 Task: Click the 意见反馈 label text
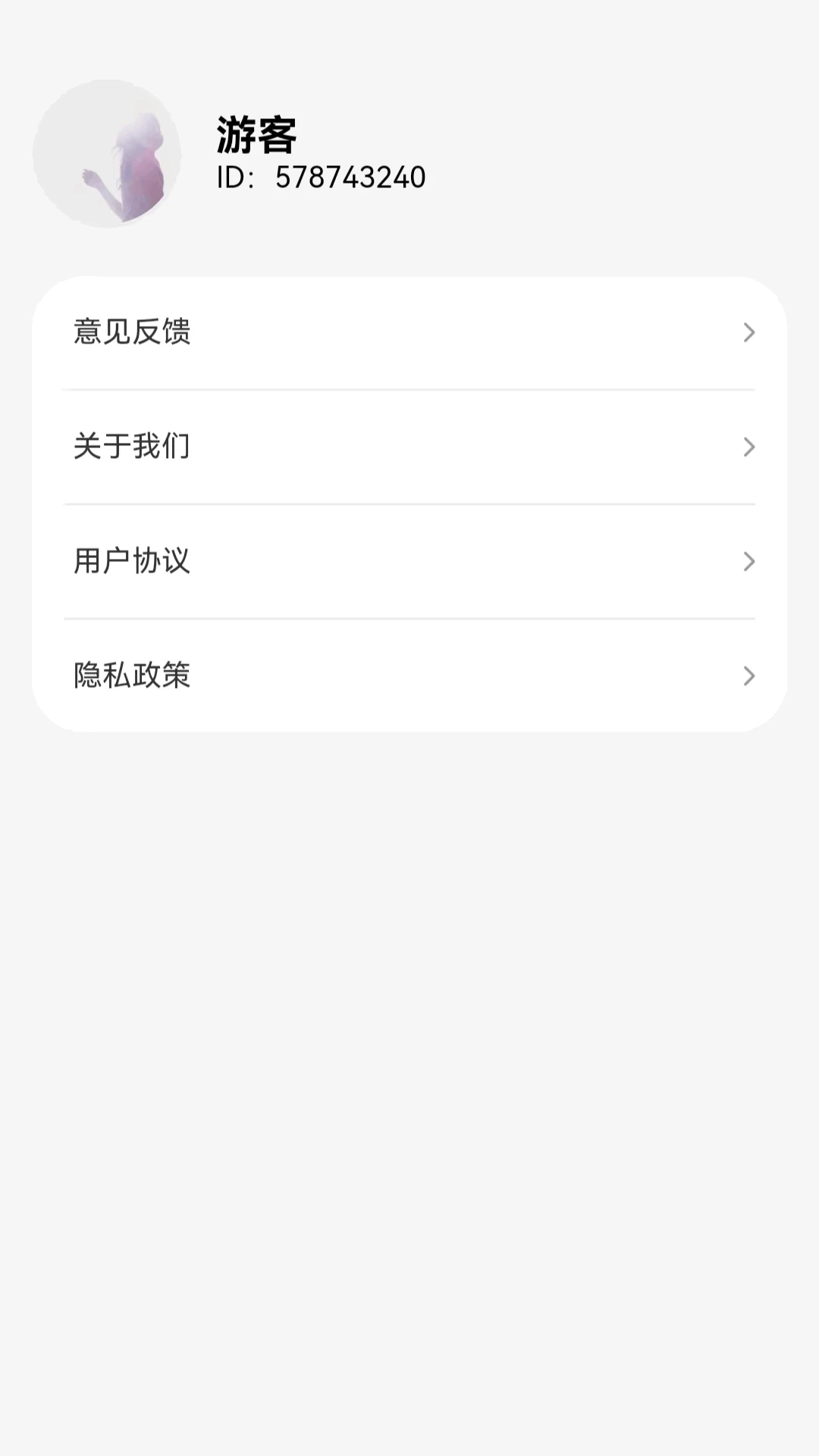133,333
